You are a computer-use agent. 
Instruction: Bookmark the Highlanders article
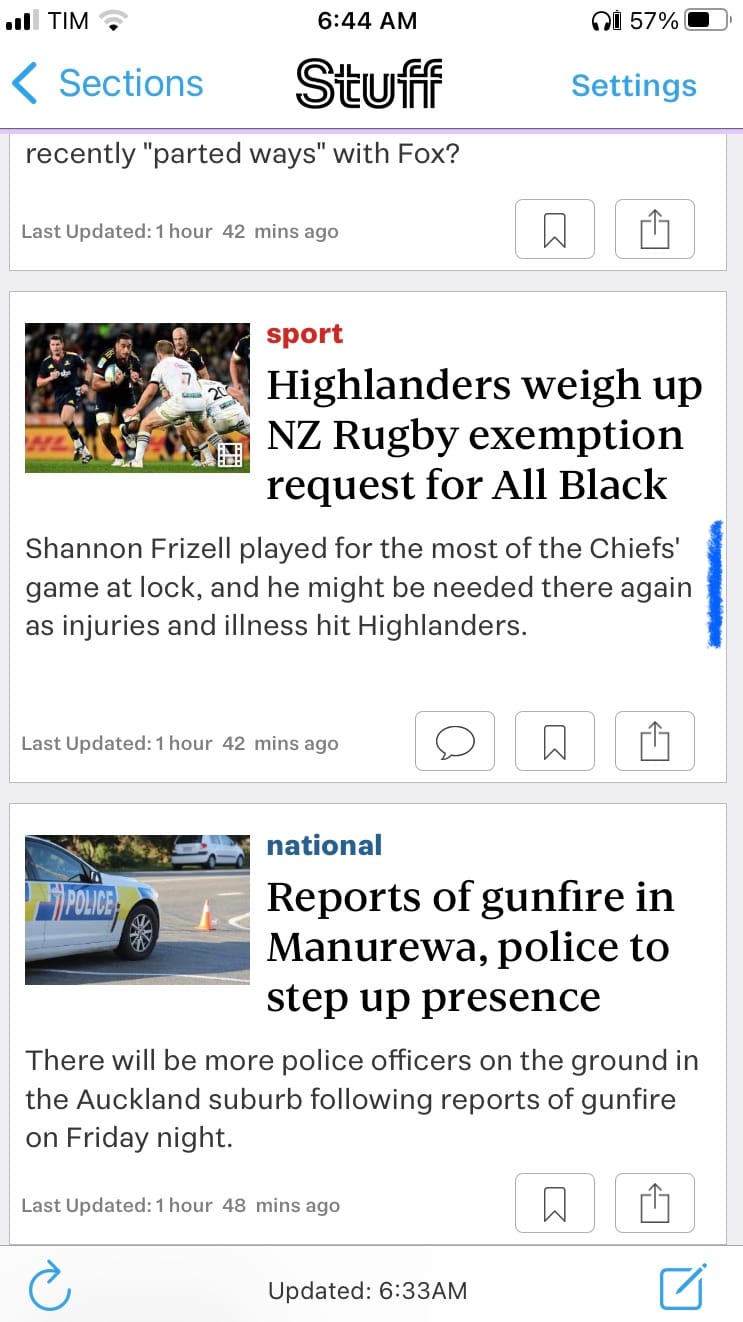click(554, 741)
